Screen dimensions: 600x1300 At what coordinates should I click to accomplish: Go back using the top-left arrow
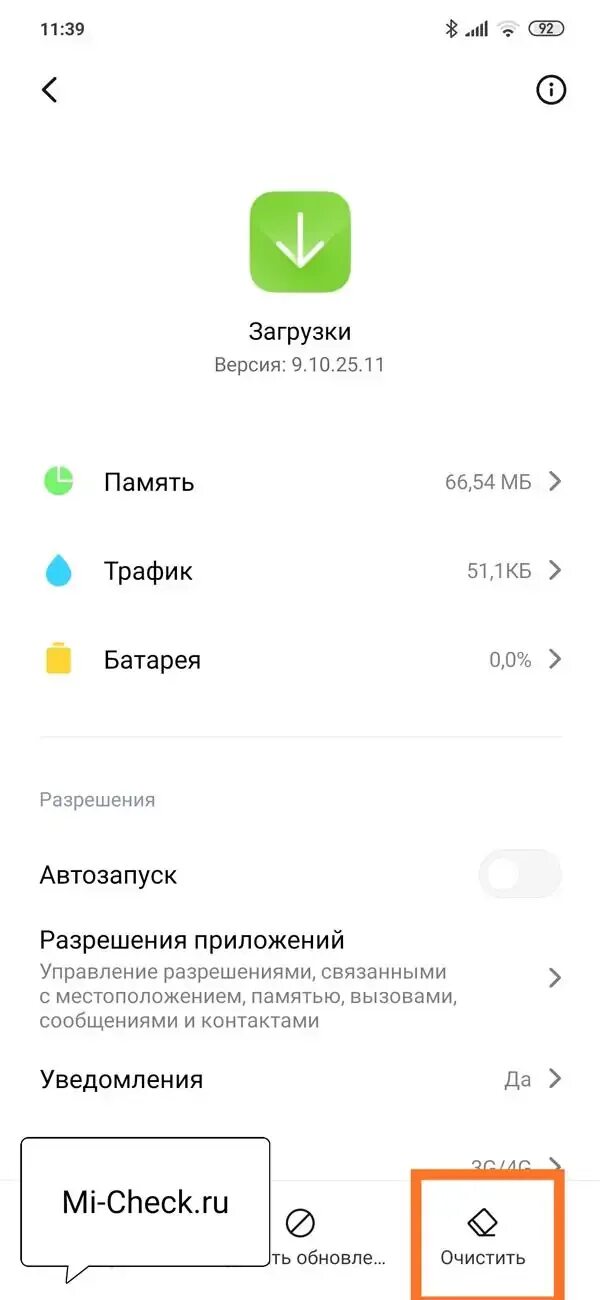click(x=50, y=90)
